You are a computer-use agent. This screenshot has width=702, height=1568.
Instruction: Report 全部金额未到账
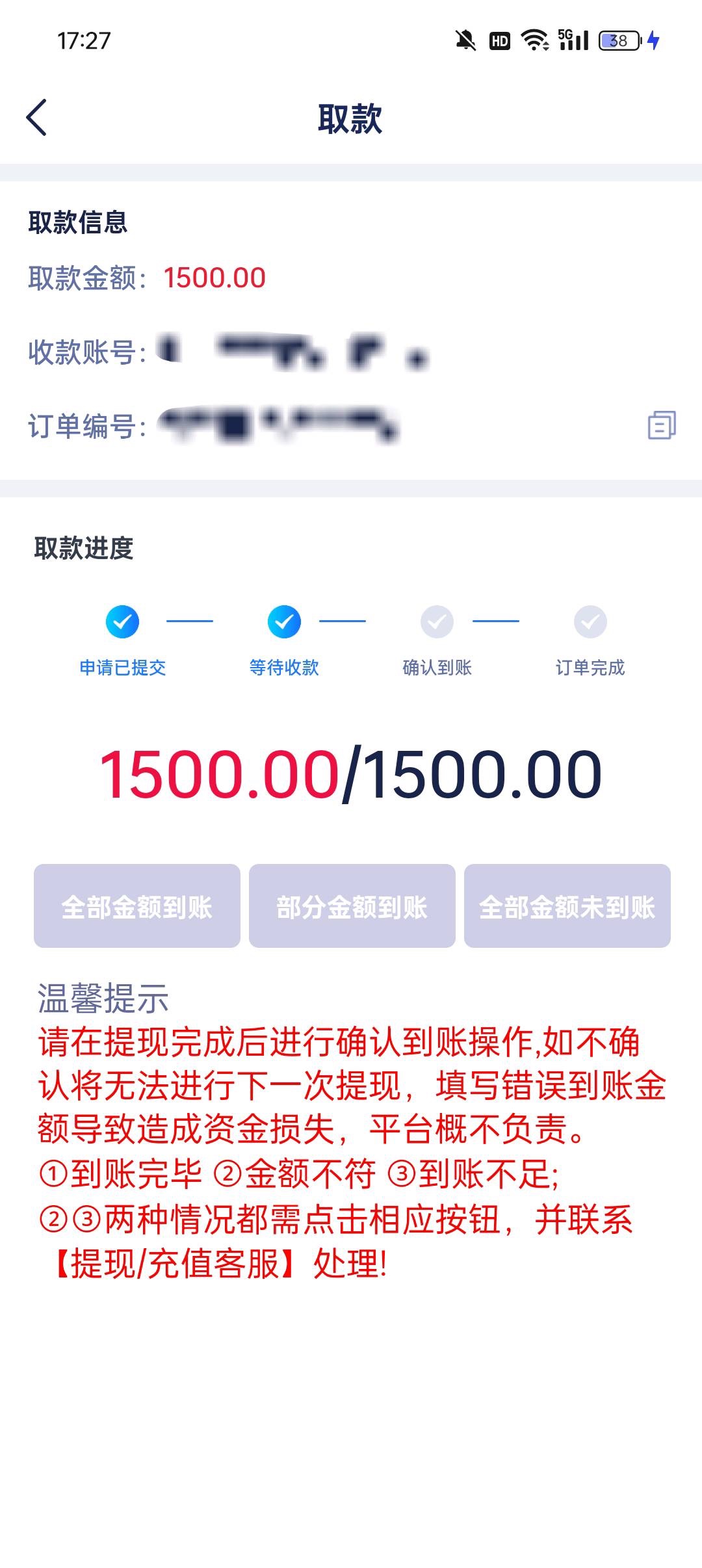point(567,906)
